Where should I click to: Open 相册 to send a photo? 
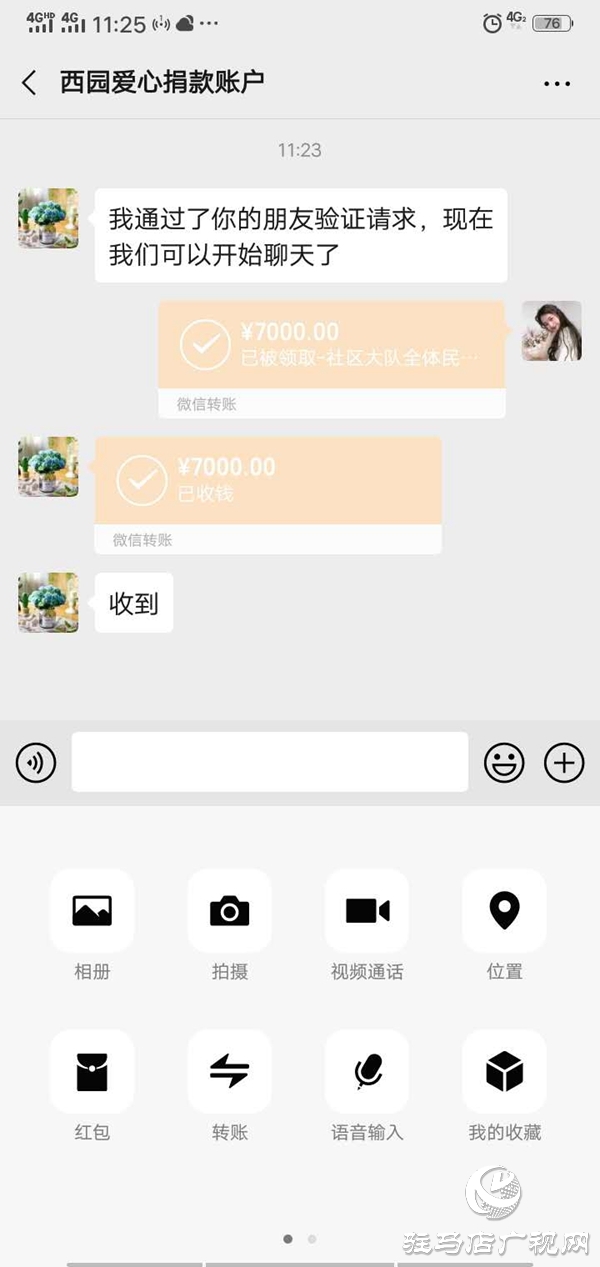92,911
